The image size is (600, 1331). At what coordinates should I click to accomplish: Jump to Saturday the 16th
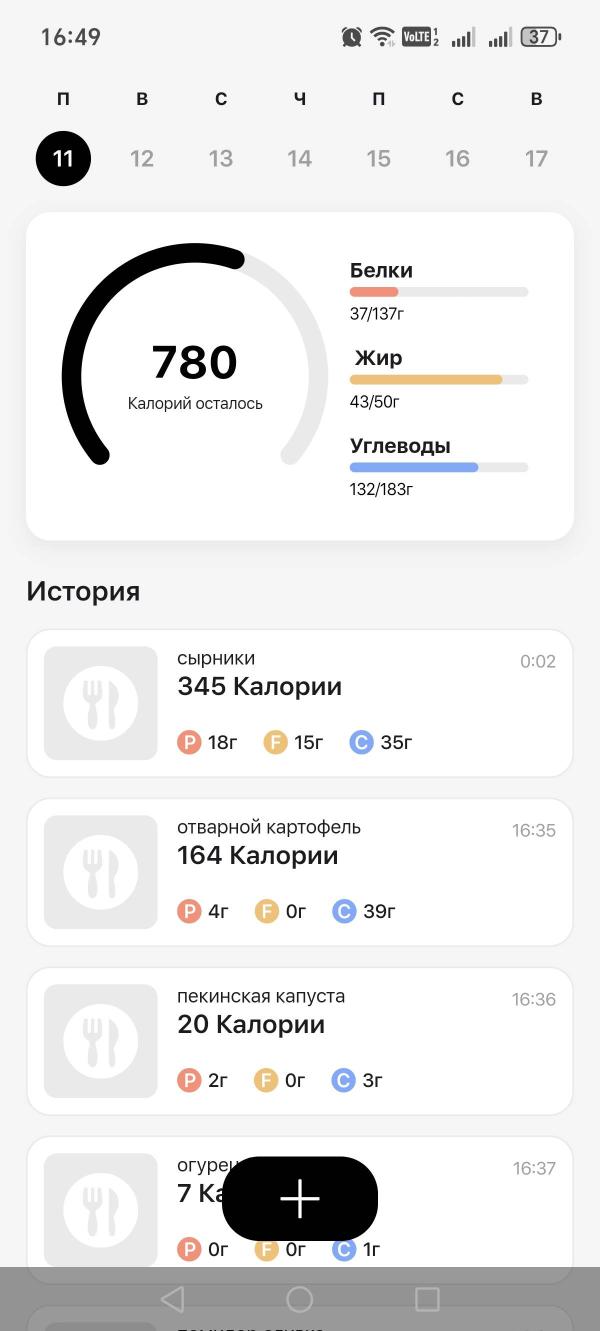457,158
